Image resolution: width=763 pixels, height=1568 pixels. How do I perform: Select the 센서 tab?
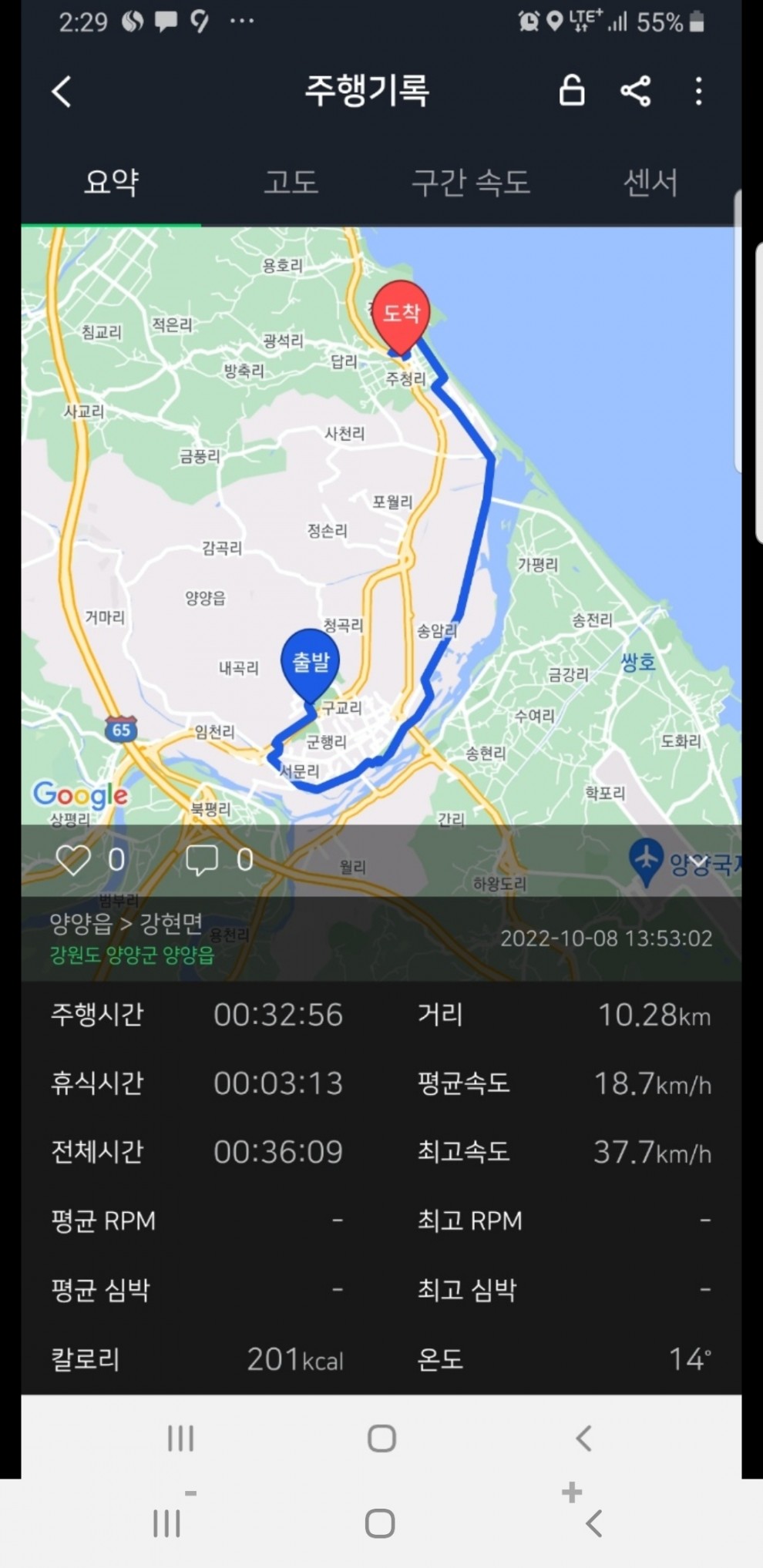[650, 183]
